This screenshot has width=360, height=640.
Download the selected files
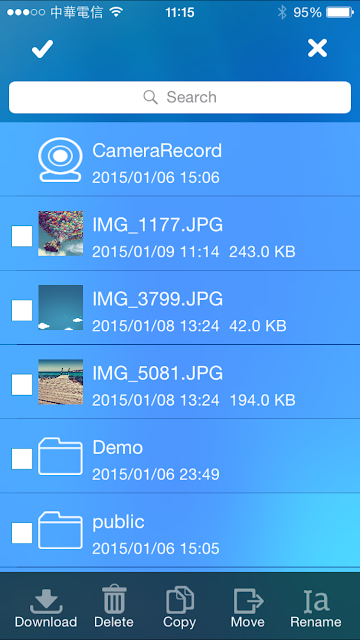(46, 607)
